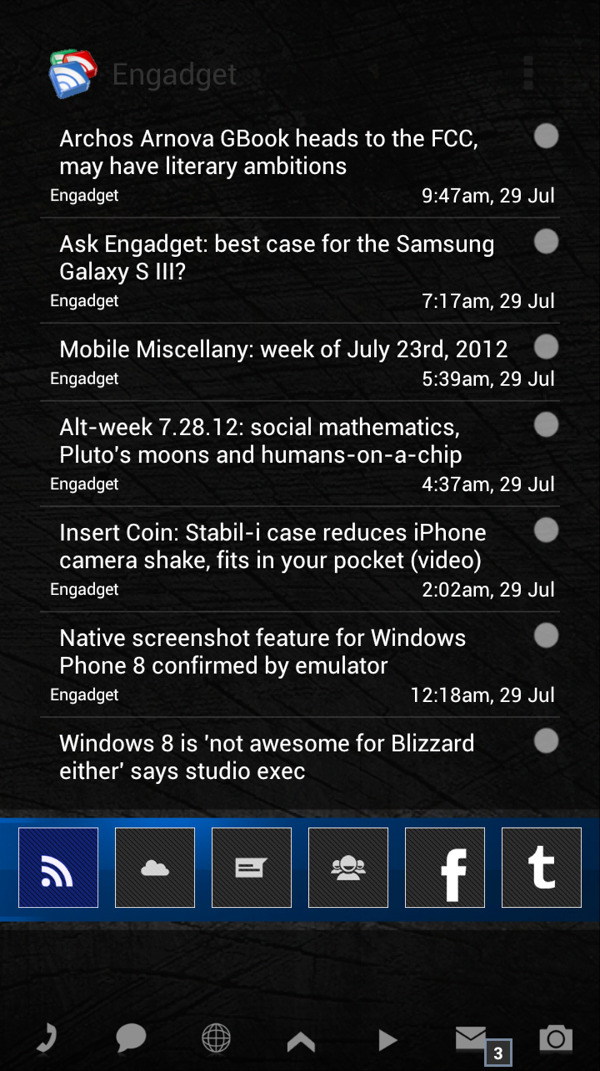Open the Insert Coin Stabil-i case article
The image size is (600, 1071).
pos(272,547)
